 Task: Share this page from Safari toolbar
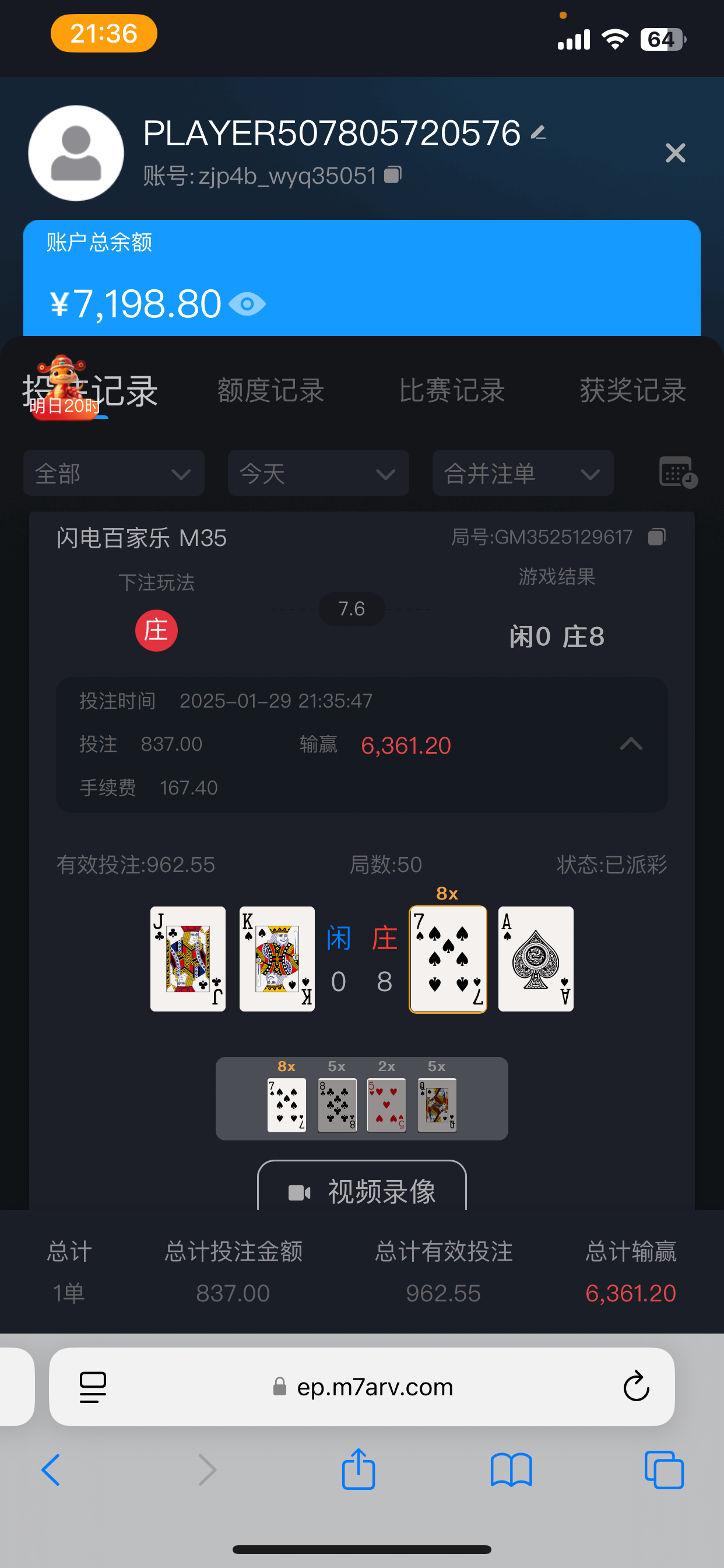tap(358, 1469)
